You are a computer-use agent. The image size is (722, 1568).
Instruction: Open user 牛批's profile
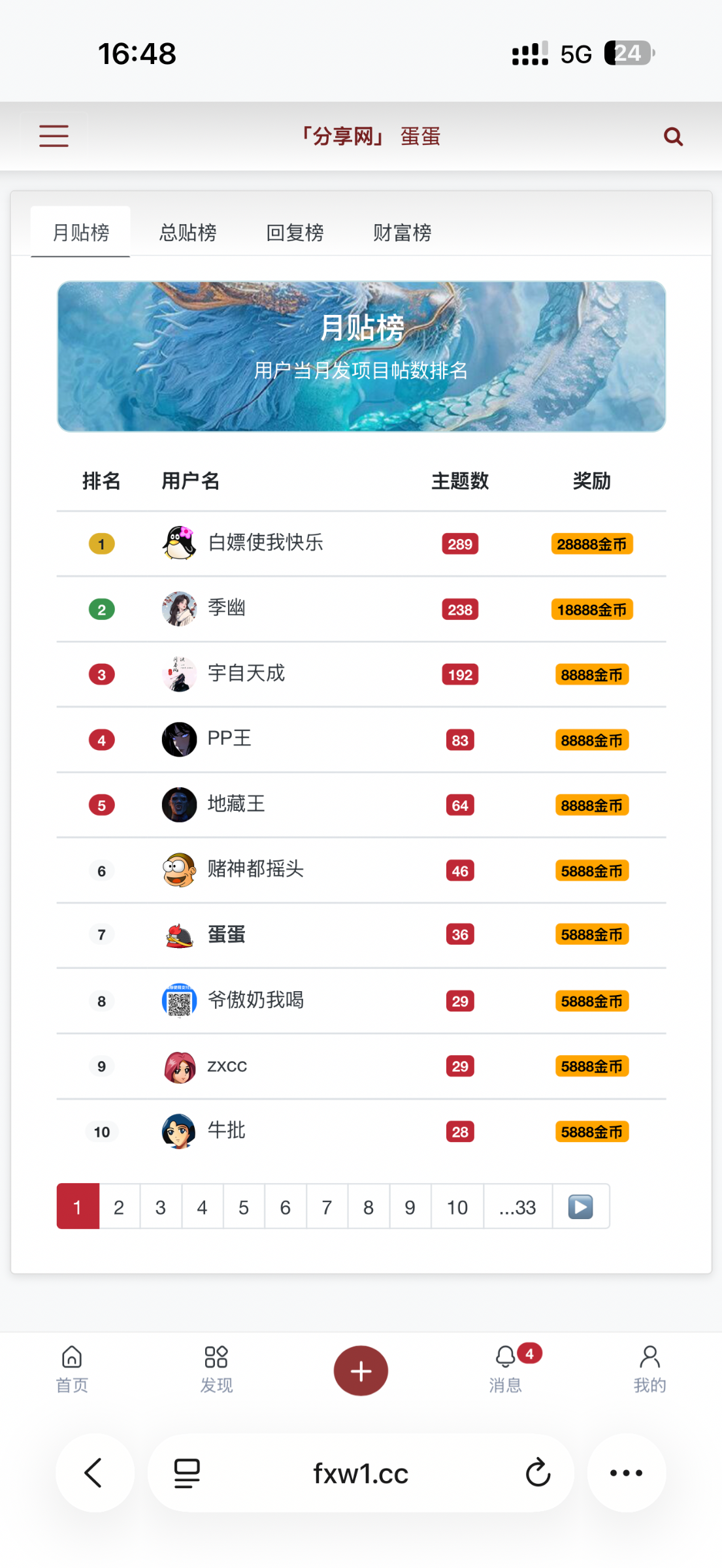point(226,1131)
